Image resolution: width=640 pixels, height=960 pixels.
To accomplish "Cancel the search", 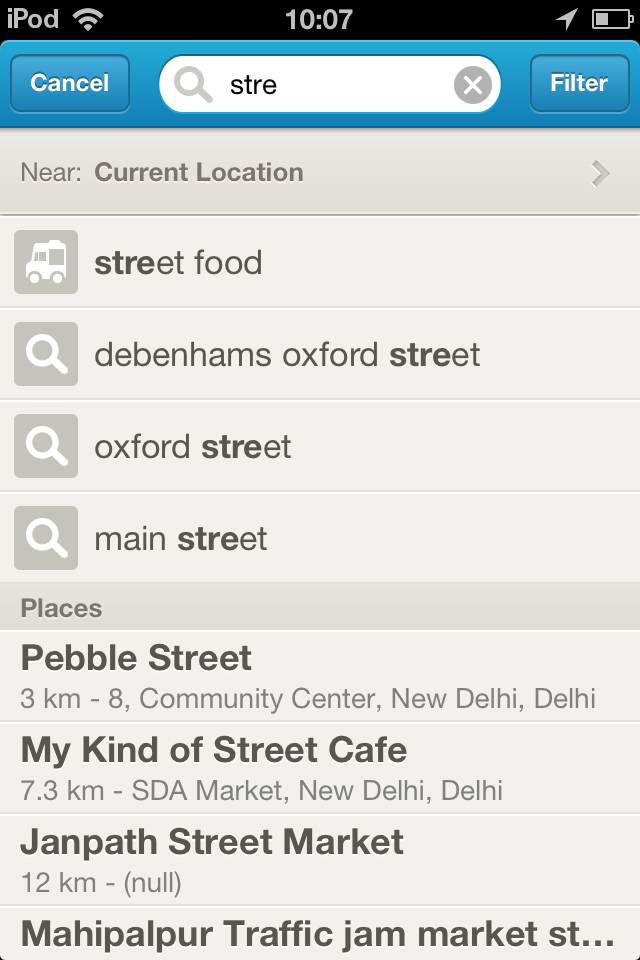I will coord(70,84).
